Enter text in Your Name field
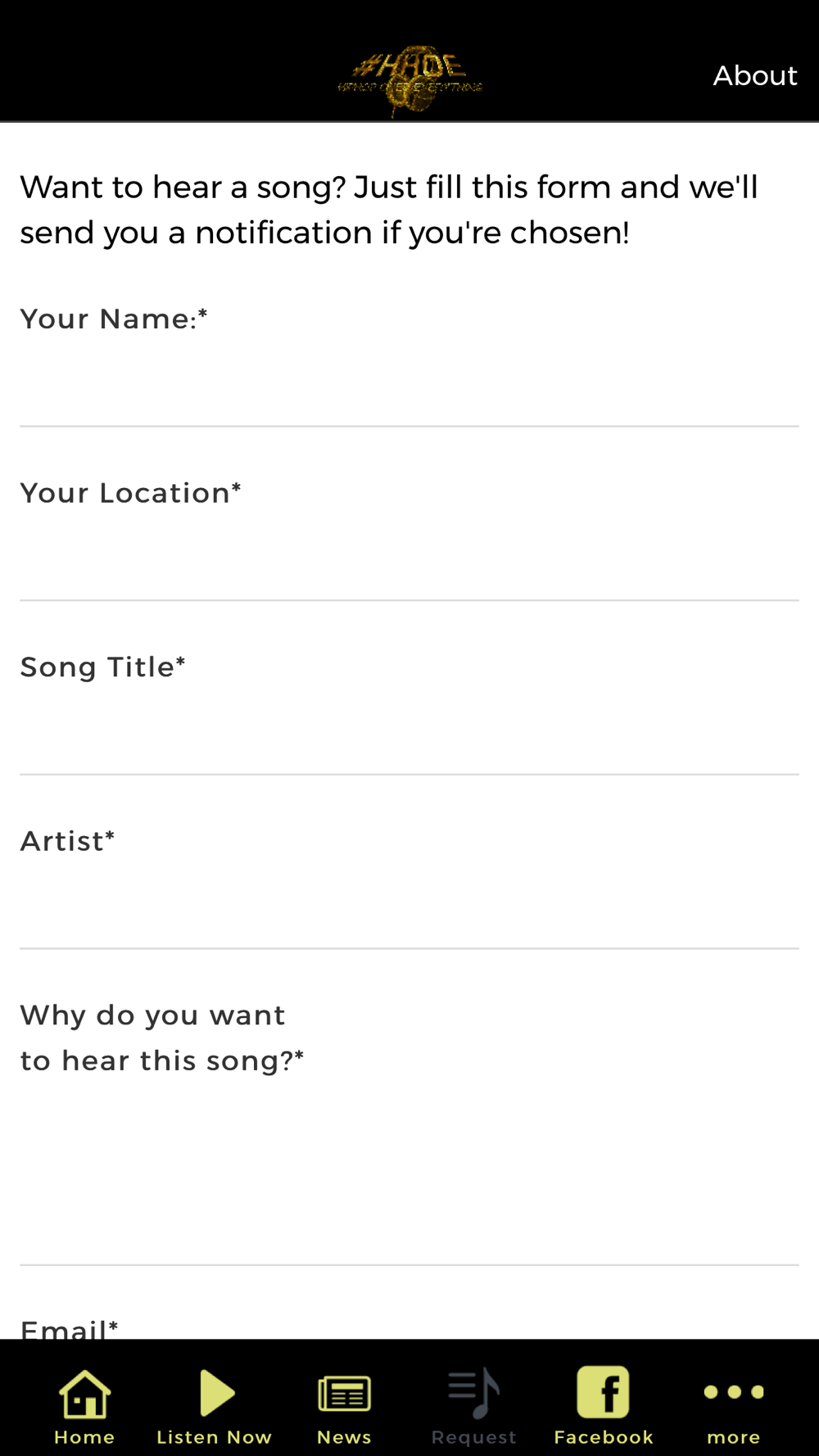 point(409,387)
